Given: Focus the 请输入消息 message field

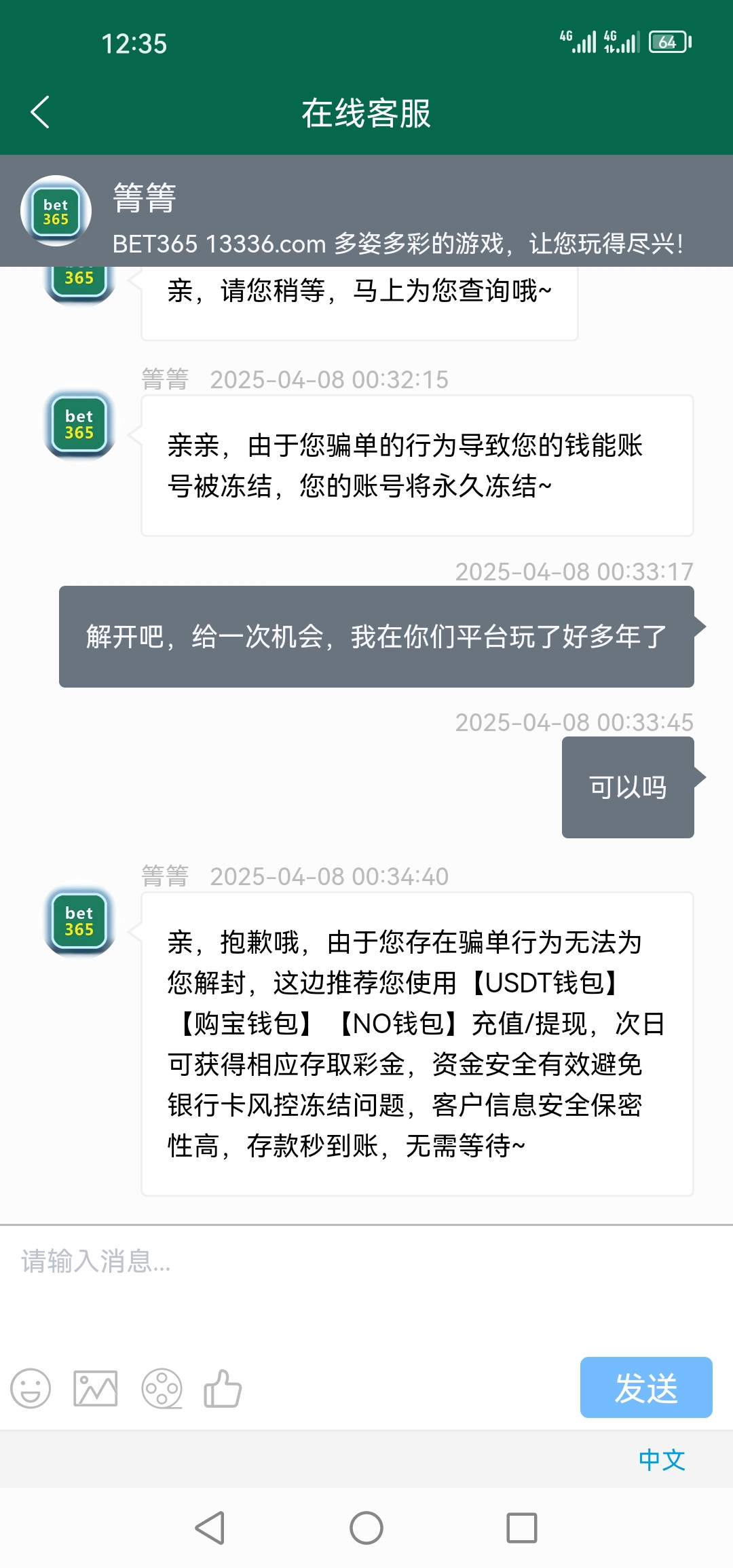Looking at the screenshot, I should tap(366, 1286).
